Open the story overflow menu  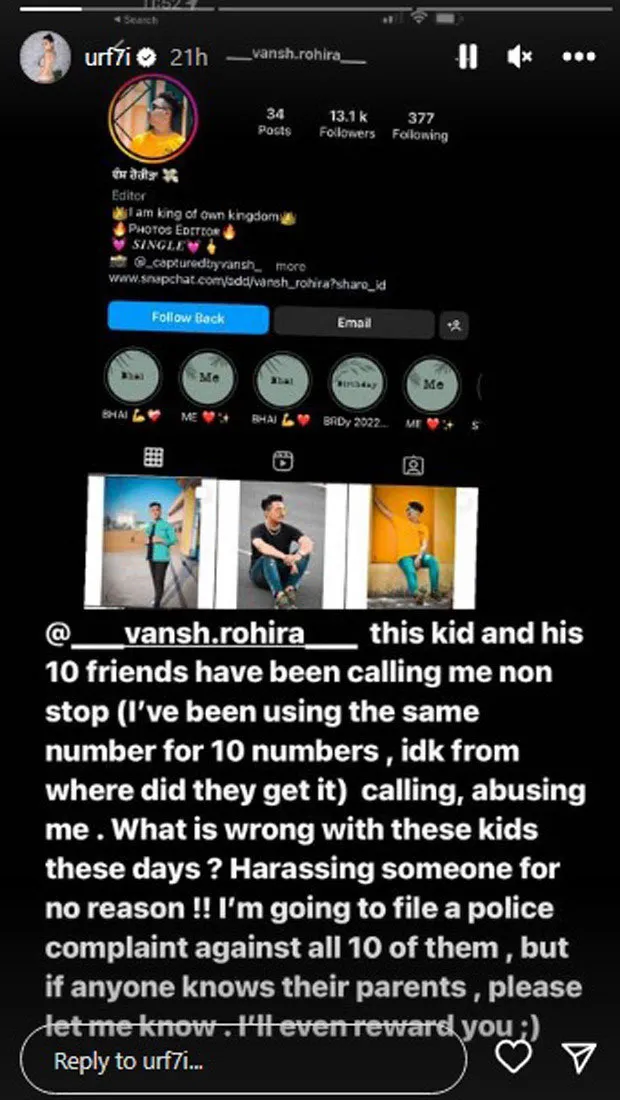click(579, 56)
